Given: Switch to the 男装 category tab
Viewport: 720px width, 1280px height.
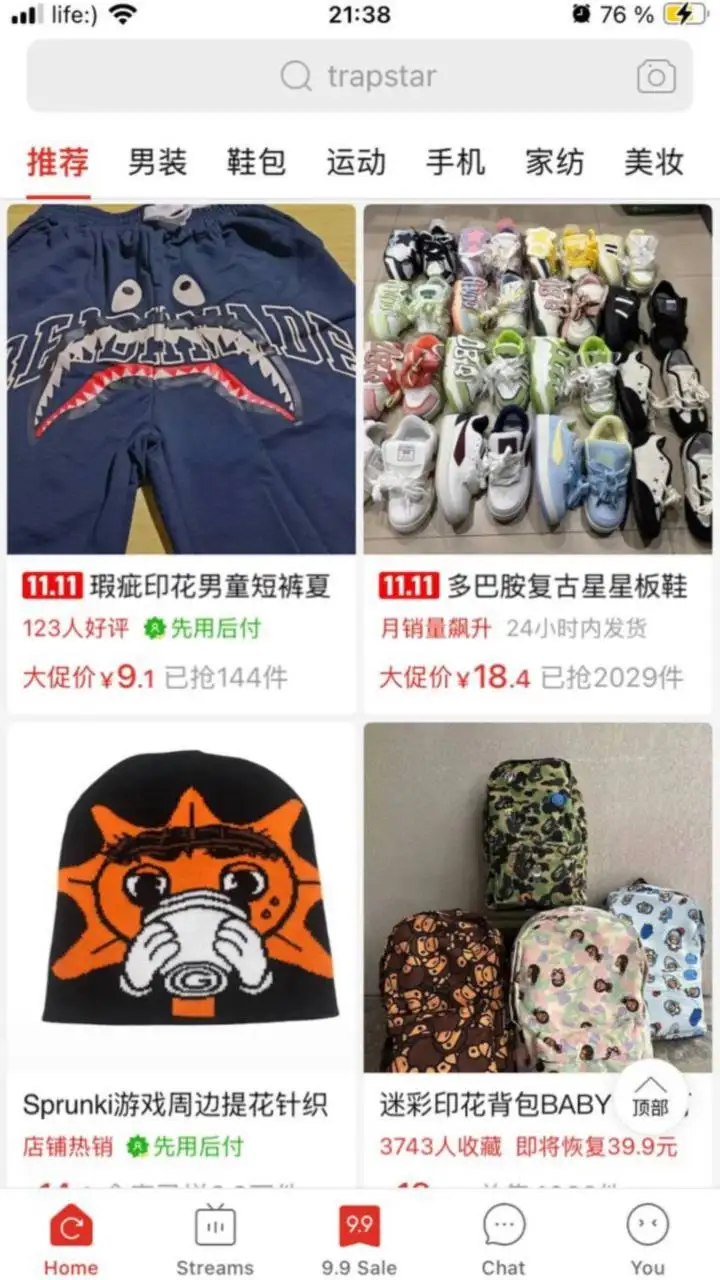Looking at the screenshot, I should coord(157,162).
